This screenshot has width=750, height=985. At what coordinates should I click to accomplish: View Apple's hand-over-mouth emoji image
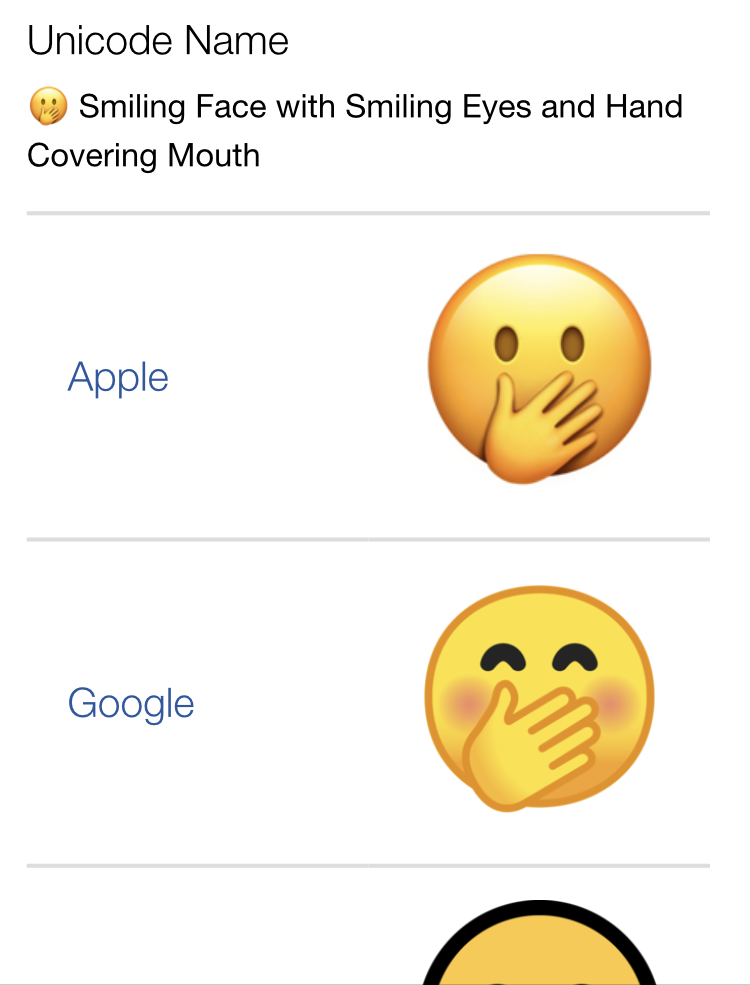[539, 370]
